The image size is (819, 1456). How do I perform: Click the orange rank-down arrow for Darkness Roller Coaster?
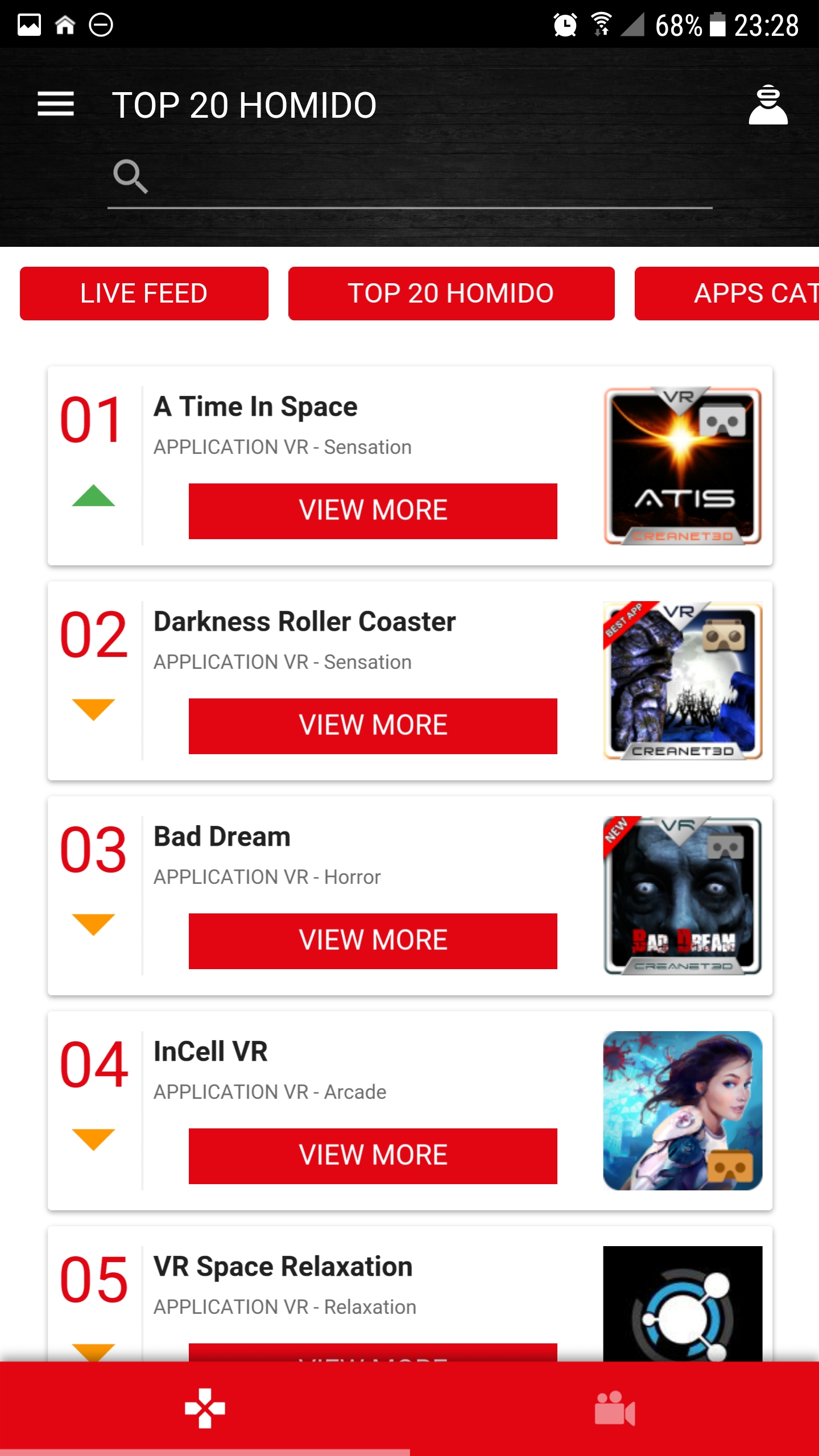click(94, 711)
